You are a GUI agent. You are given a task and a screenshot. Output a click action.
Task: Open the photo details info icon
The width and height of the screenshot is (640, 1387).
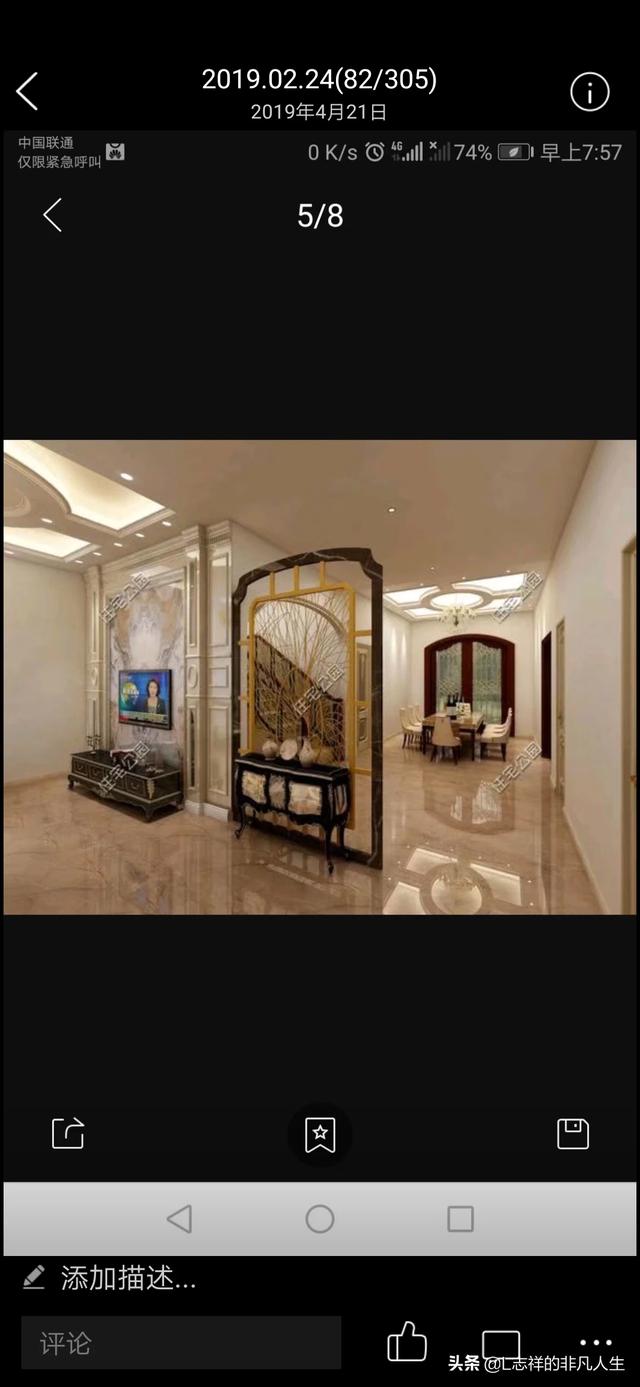[x=589, y=92]
